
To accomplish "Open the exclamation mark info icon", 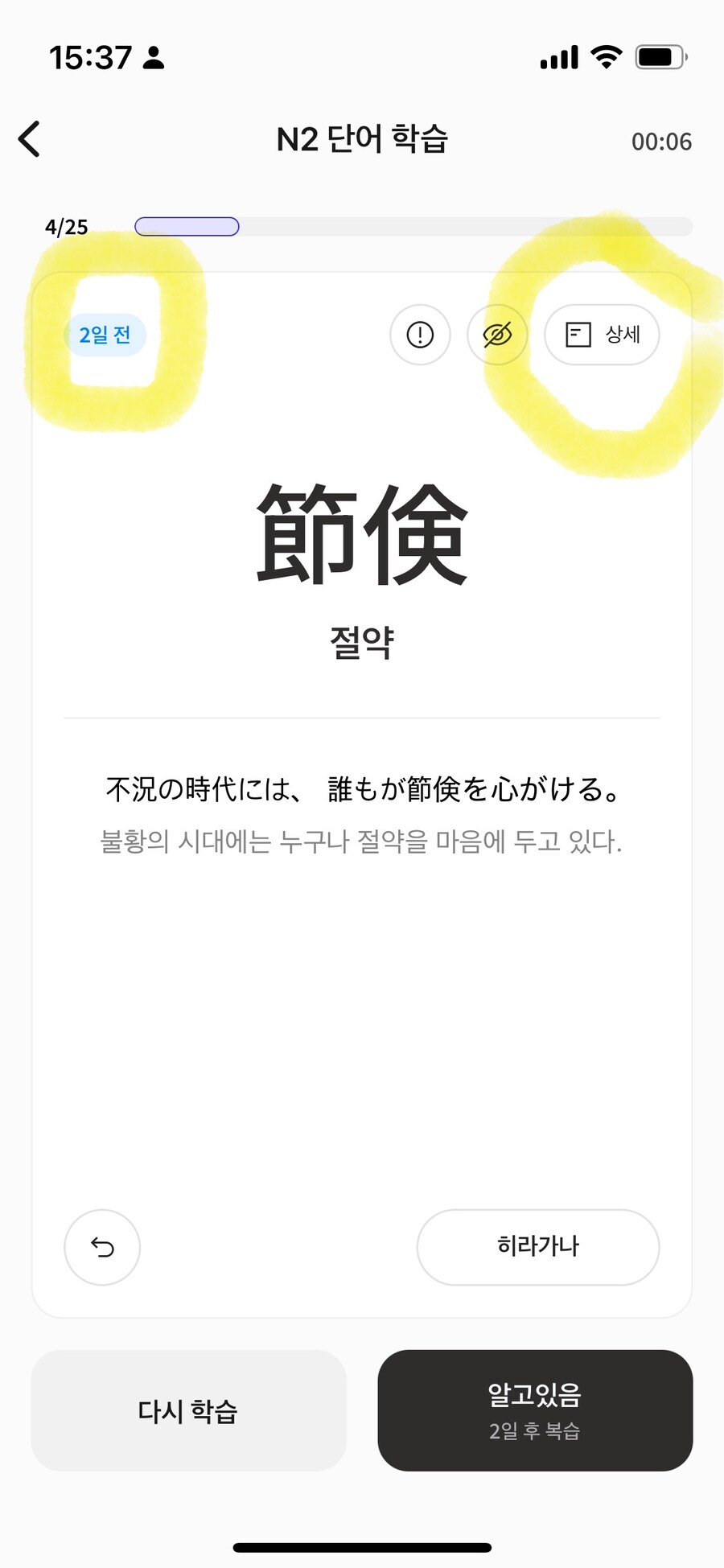I will point(420,335).
